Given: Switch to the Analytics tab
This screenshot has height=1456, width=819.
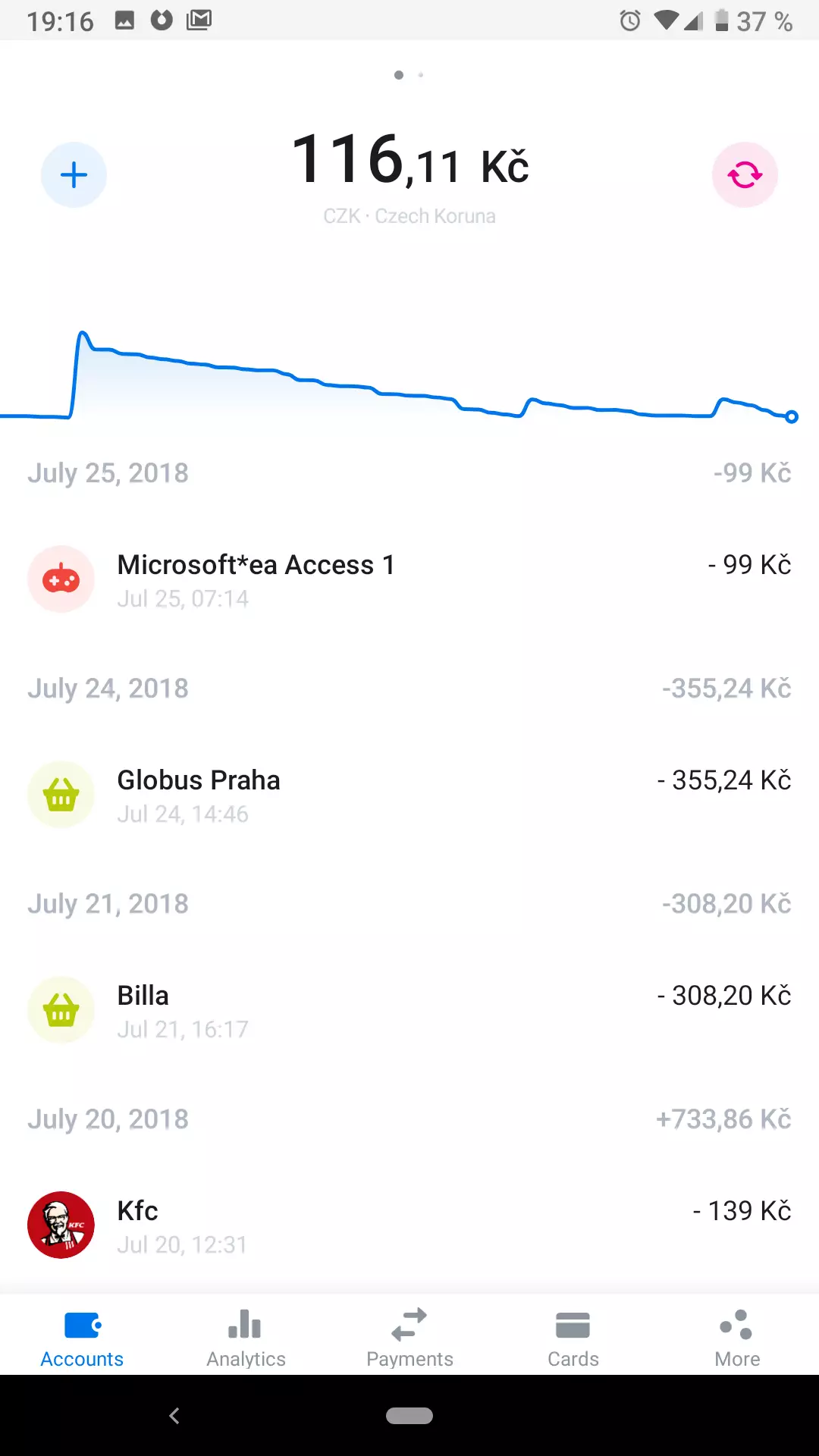Looking at the screenshot, I should point(246,1337).
